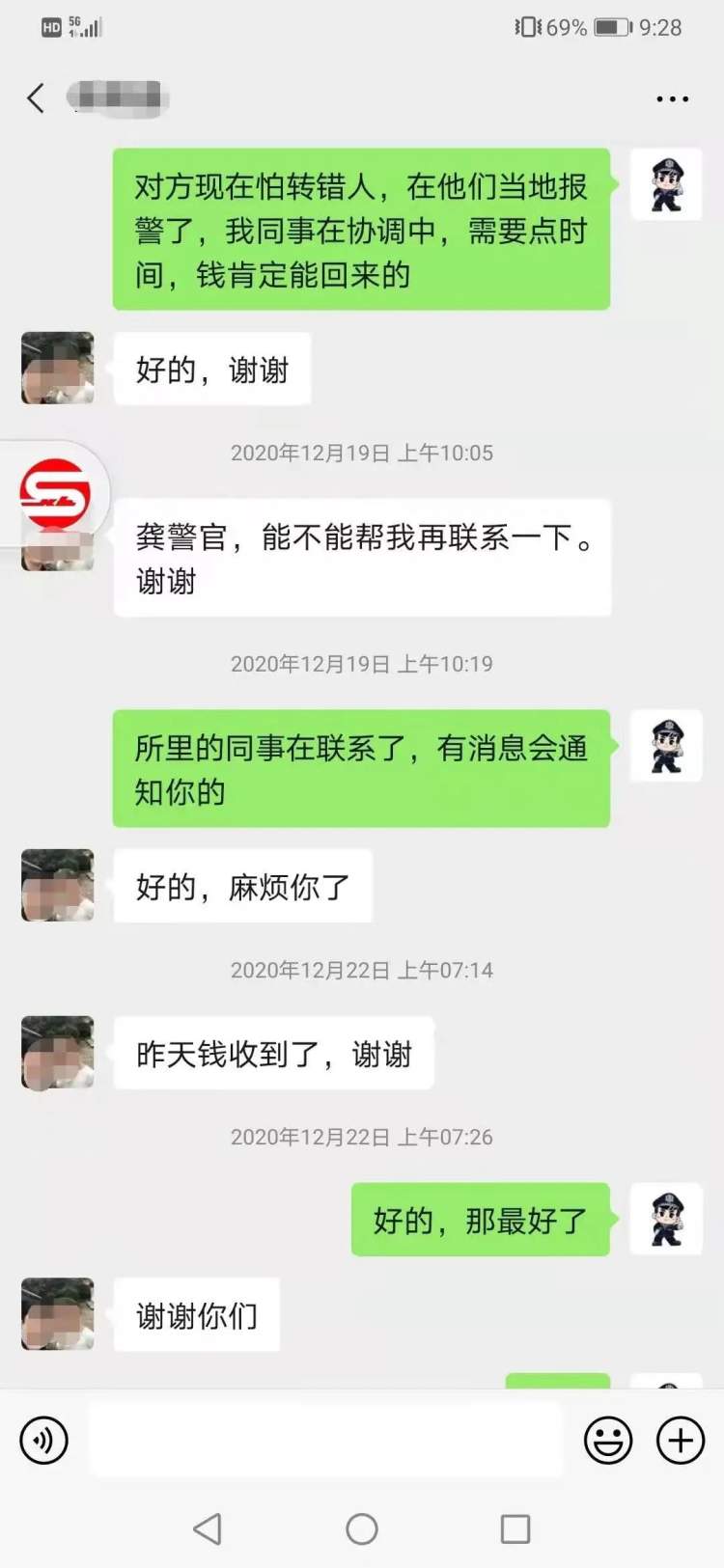This screenshot has height=1568, width=724.
Task: Open police avatar beside 好的，那最好了
Action: pyautogui.click(x=665, y=1219)
